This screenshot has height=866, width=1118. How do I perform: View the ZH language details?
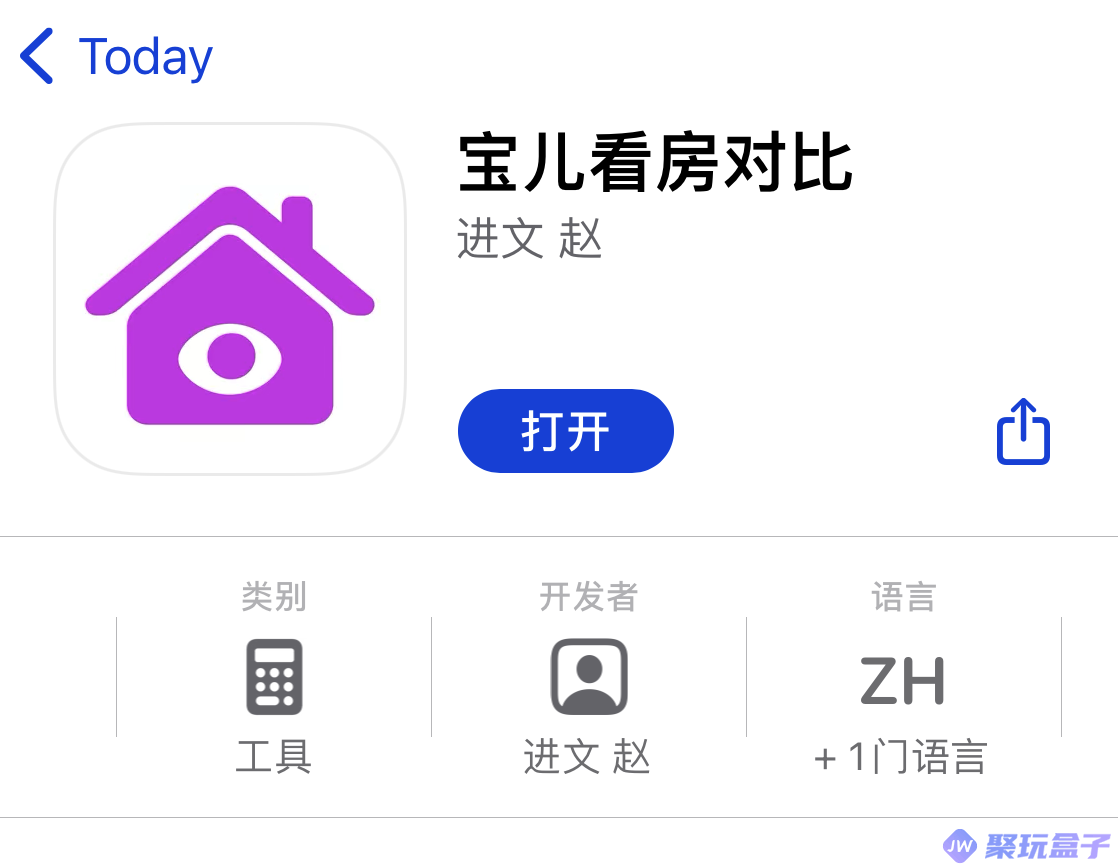pos(902,678)
